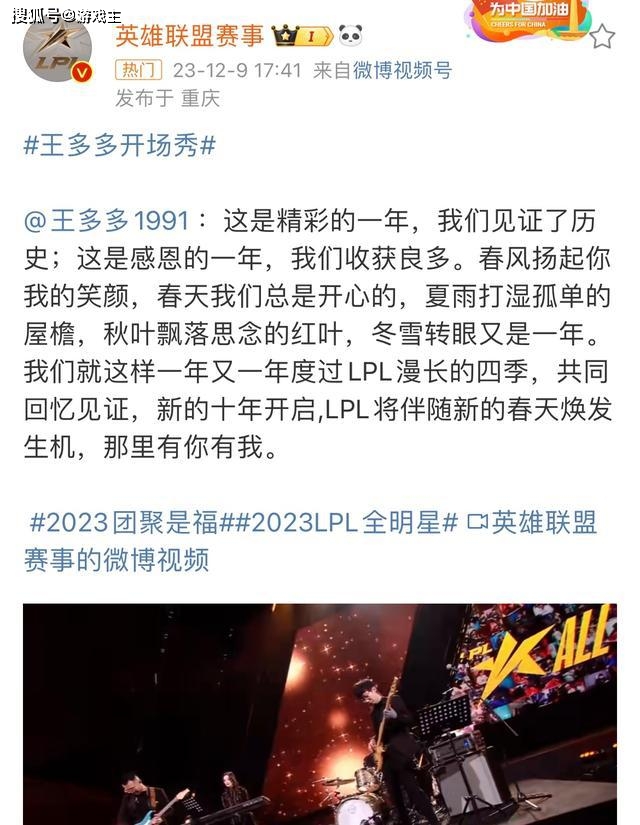Open the #王多多开场秀# hashtag
Screen dimensions: 640x825
(x=120, y=145)
